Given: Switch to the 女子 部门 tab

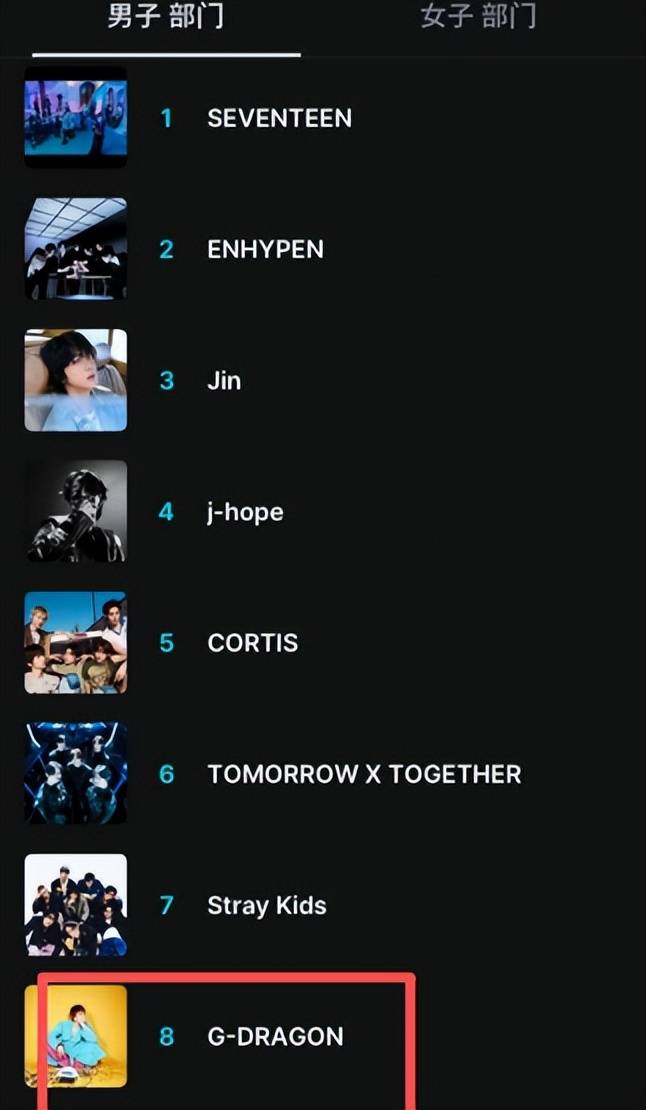Looking at the screenshot, I should tap(478, 18).
